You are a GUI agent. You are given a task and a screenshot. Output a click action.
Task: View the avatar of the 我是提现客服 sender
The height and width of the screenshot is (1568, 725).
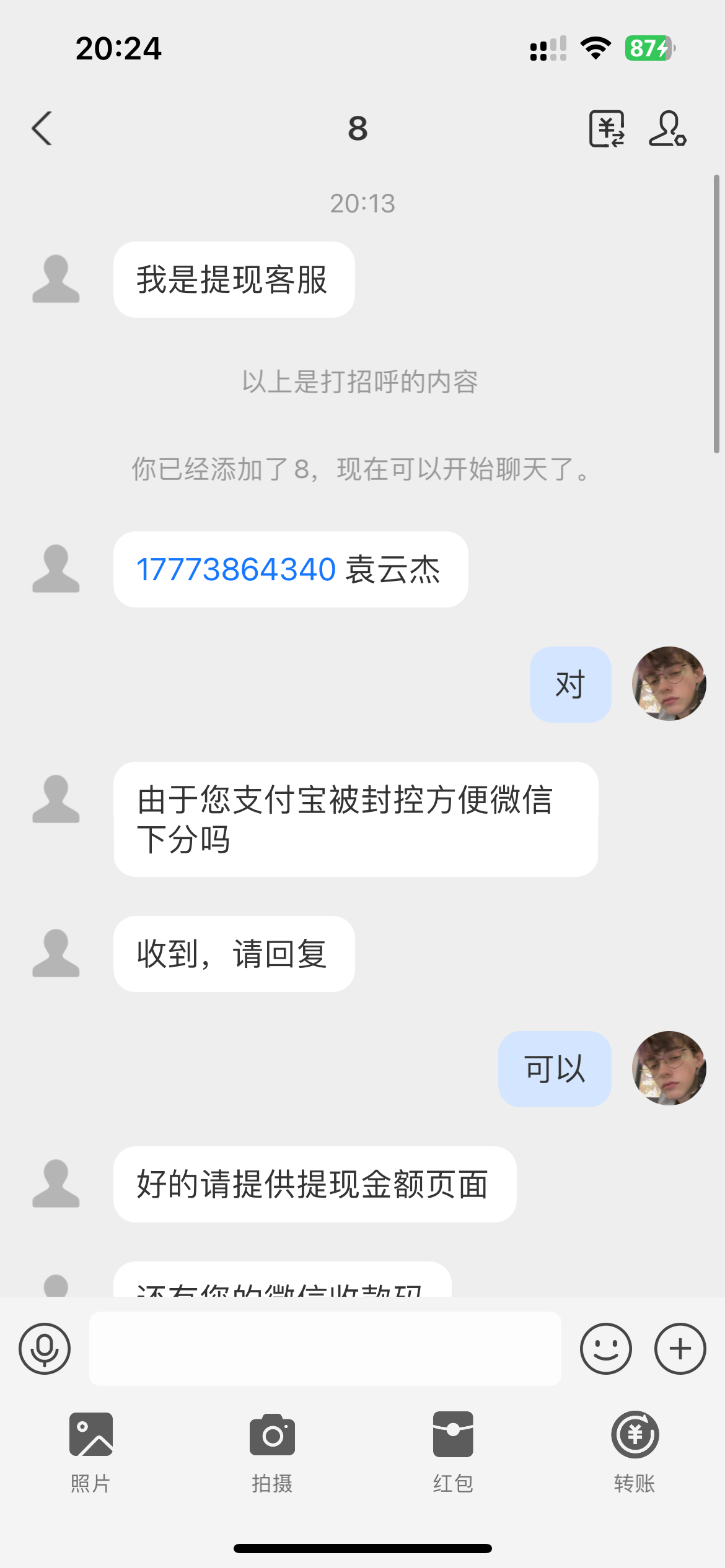pos(56,279)
